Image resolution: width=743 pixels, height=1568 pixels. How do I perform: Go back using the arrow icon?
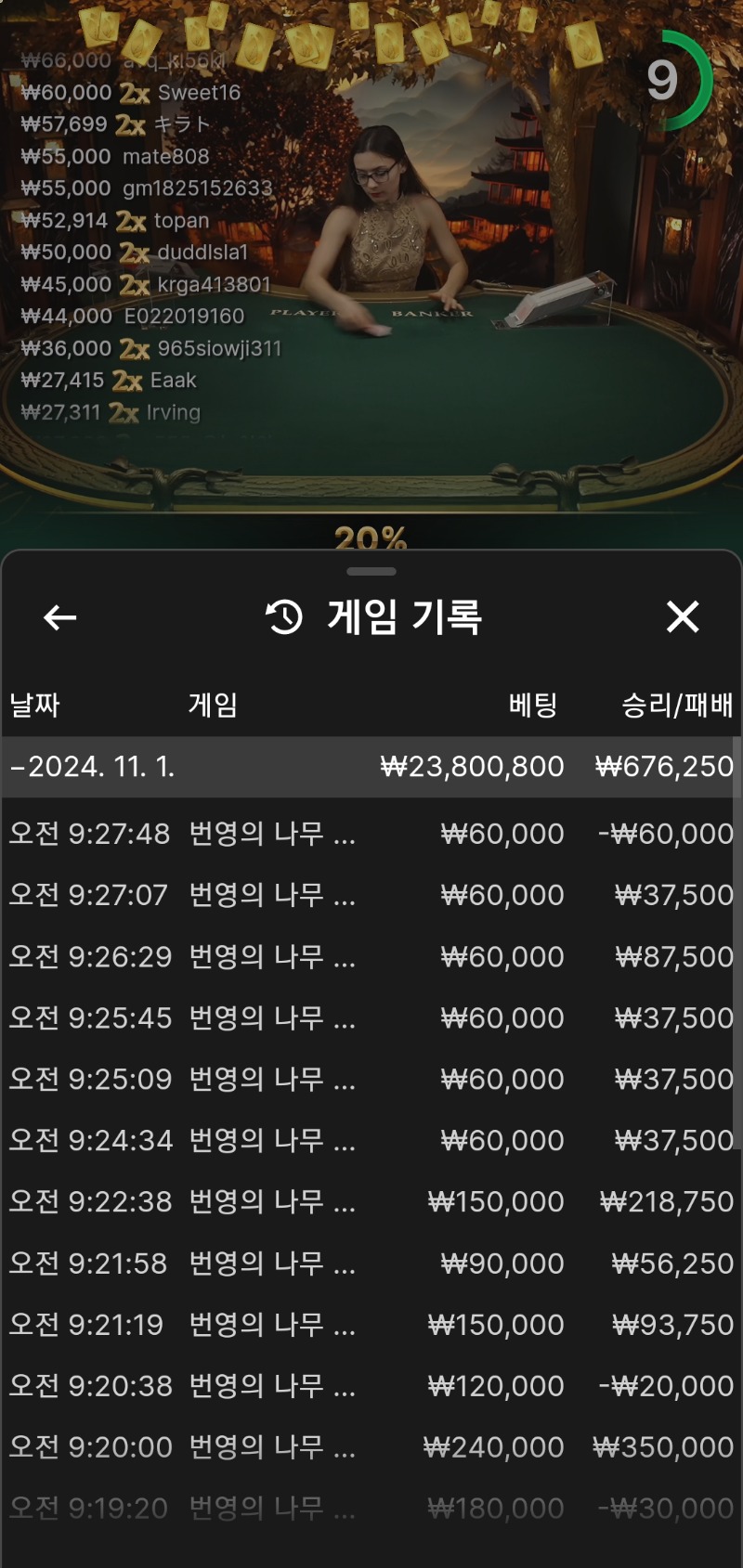pos(60,617)
